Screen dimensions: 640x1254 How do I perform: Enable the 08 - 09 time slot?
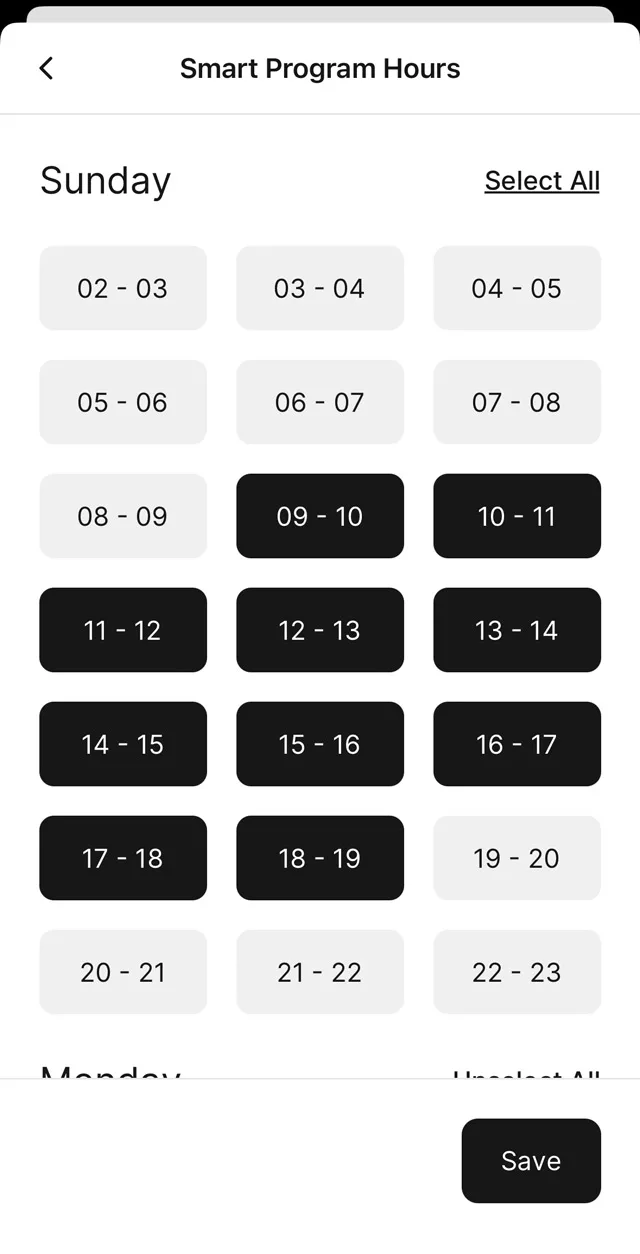(x=123, y=516)
